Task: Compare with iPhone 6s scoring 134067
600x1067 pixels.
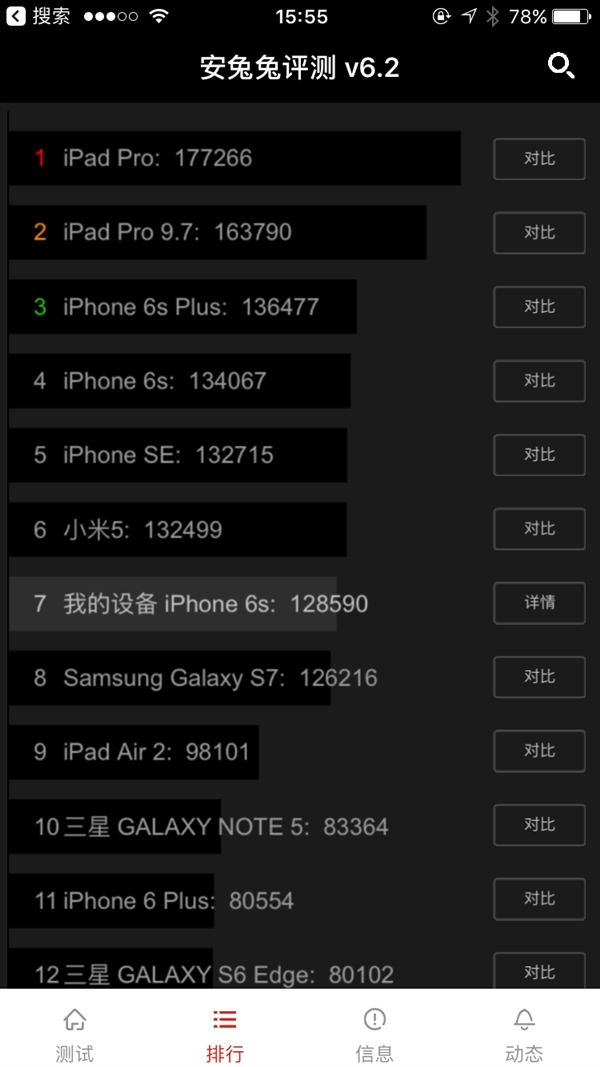Action: pos(539,381)
